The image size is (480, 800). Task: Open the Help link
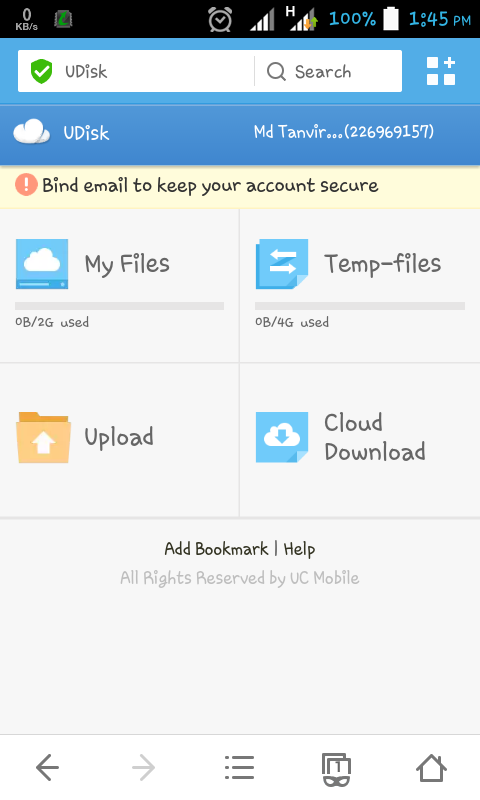pos(299,549)
